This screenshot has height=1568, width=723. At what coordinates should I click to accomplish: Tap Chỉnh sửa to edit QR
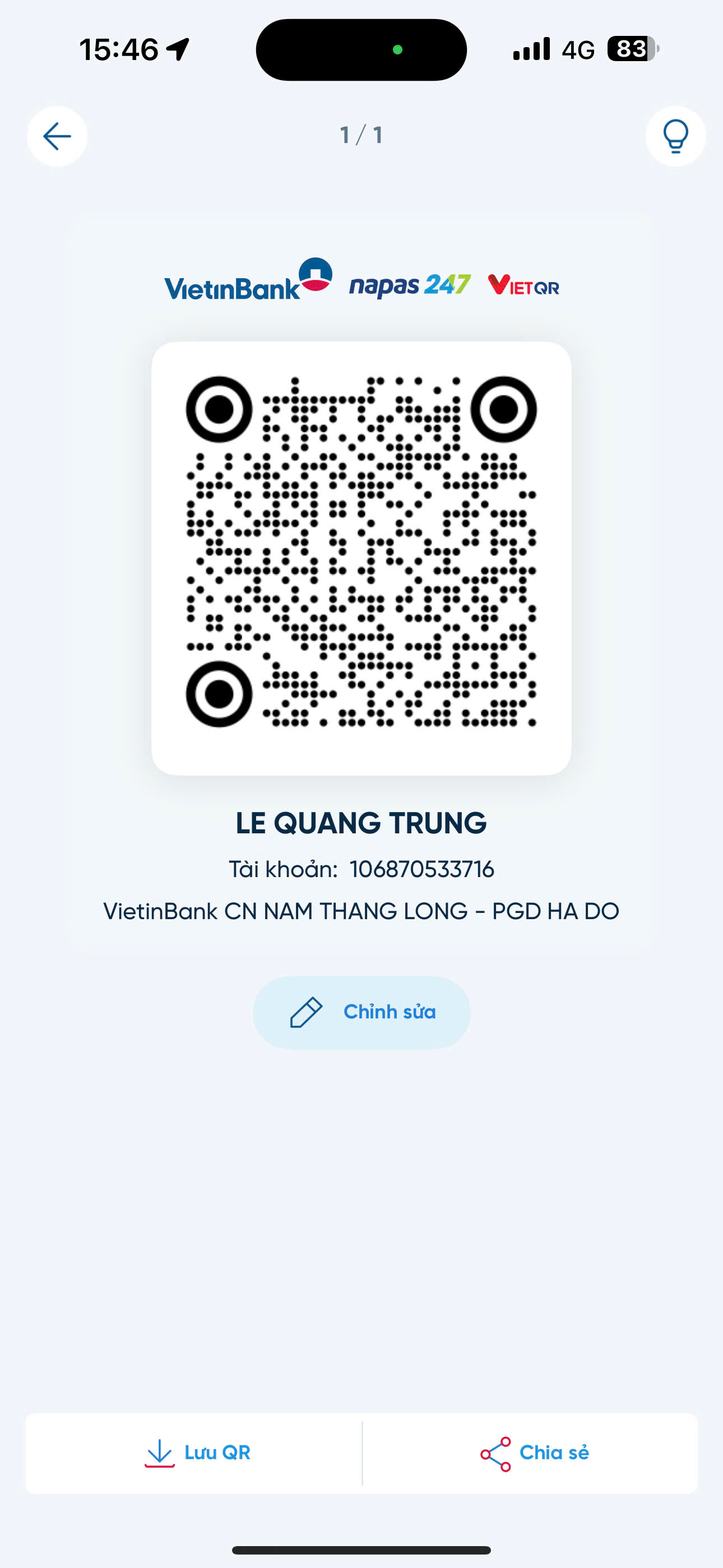[361, 1012]
